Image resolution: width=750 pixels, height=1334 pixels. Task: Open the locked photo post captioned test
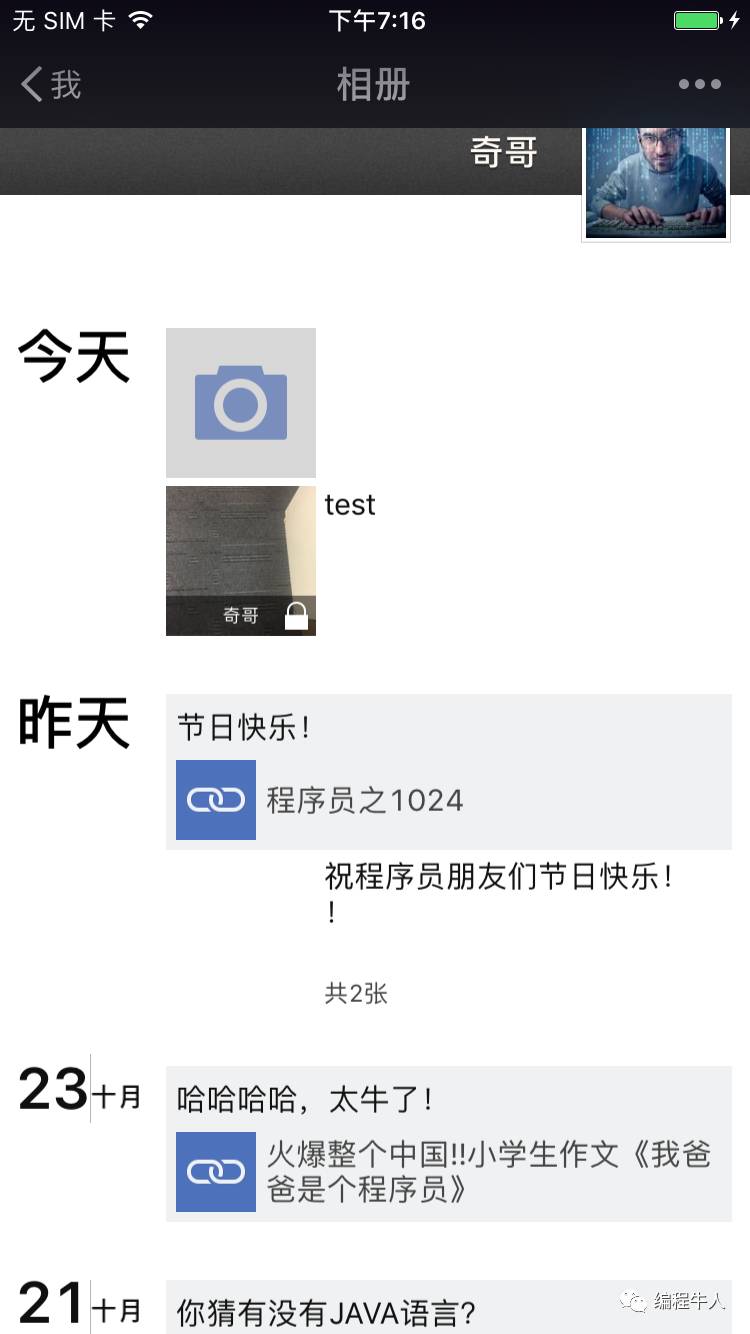coord(241,561)
